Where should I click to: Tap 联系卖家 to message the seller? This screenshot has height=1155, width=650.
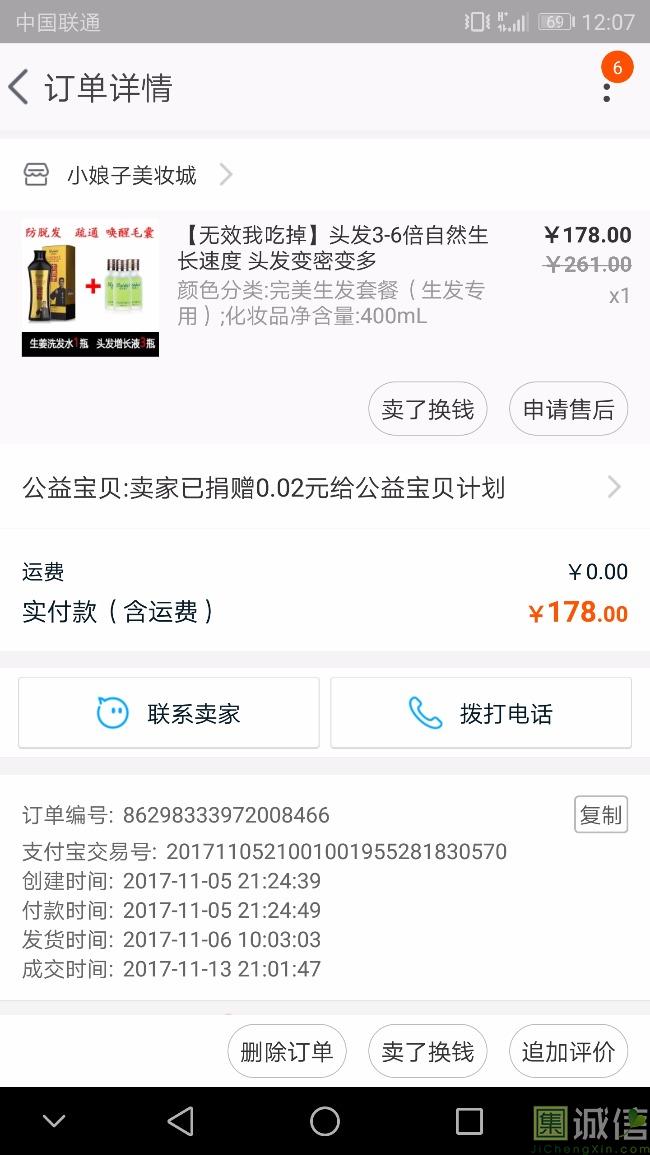(x=169, y=713)
